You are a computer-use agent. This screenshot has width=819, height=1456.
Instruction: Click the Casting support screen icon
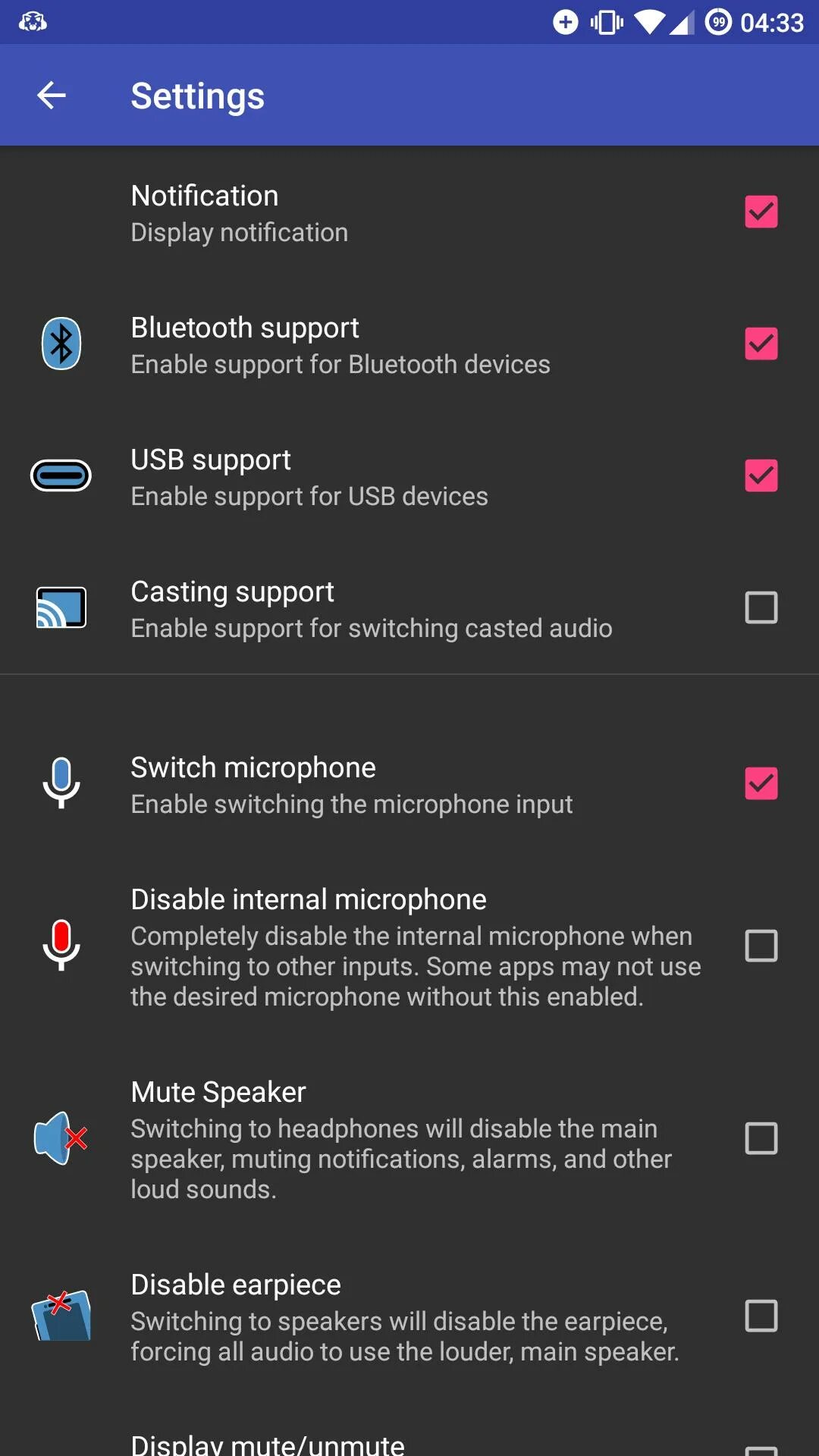(x=61, y=607)
